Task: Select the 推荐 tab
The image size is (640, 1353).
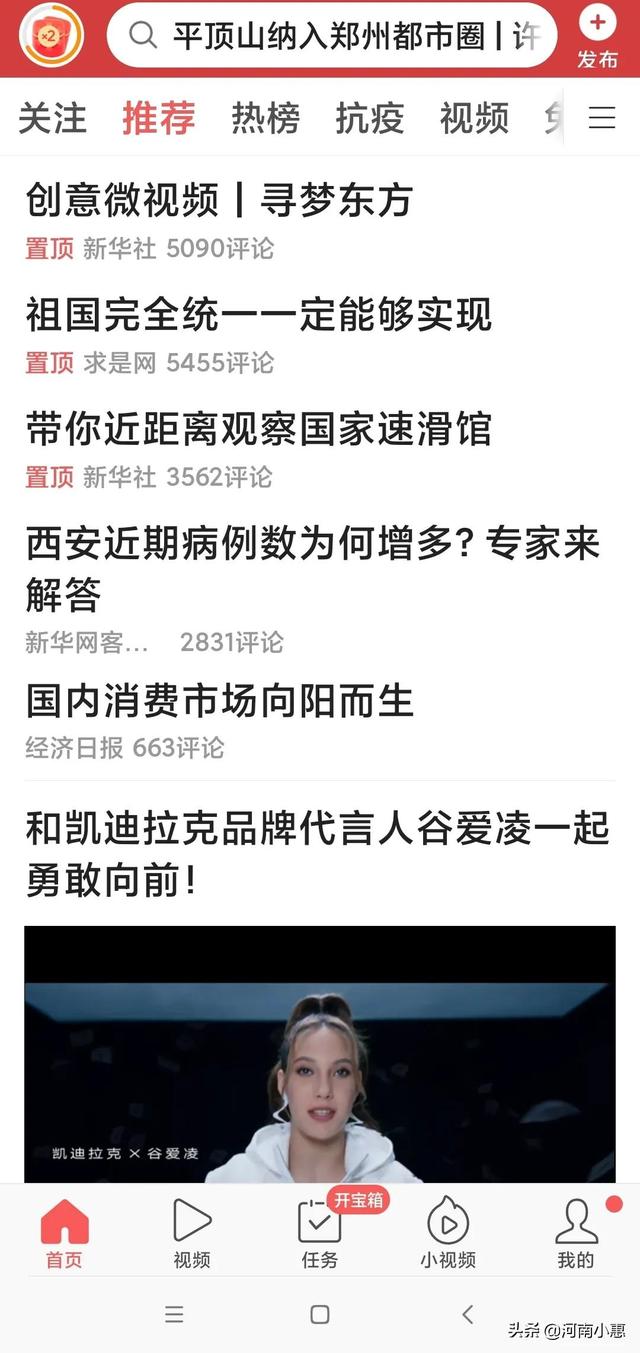Action: coord(158,118)
